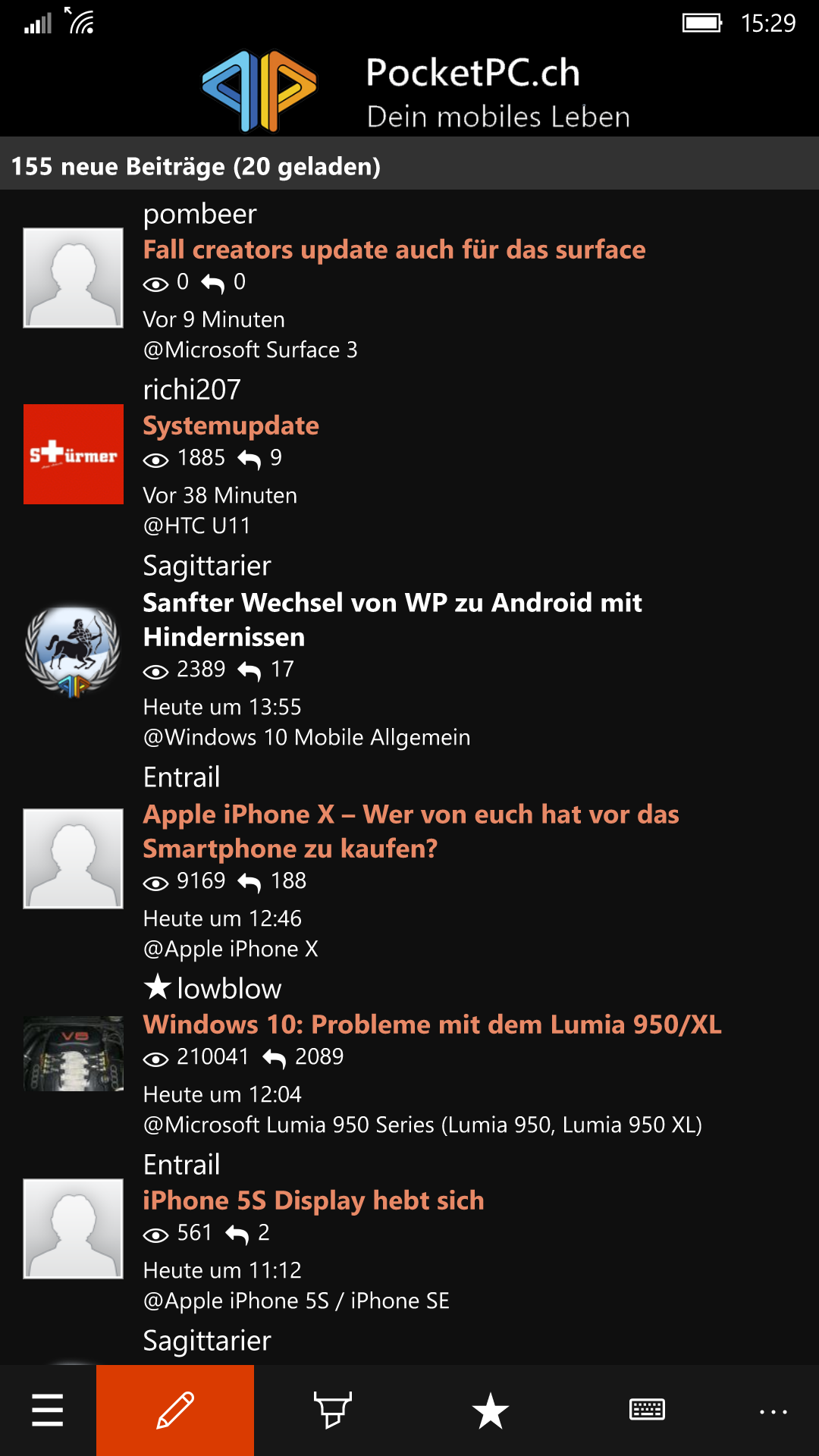The image size is (819, 1456).
Task: Open the hamburger menu in bottom bar
Action: (48, 1410)
